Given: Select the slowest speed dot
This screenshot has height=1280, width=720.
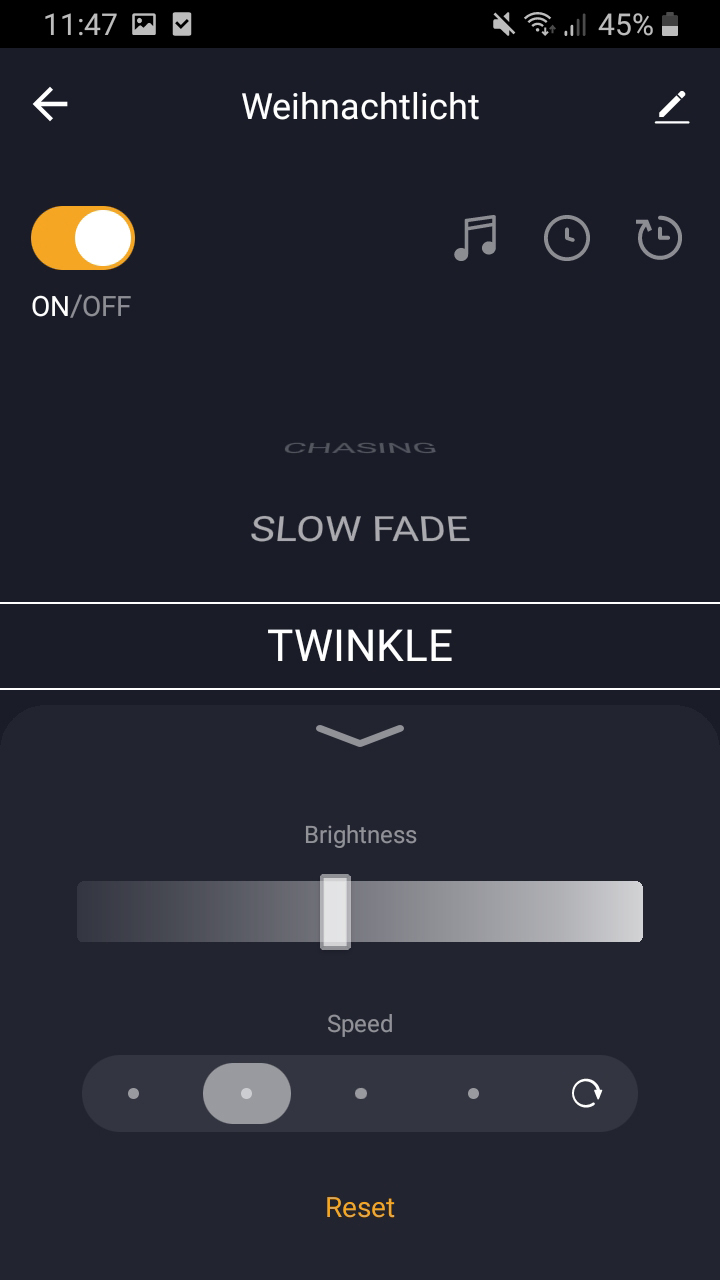Looking at the screenshot, I should click(134, 1093).
